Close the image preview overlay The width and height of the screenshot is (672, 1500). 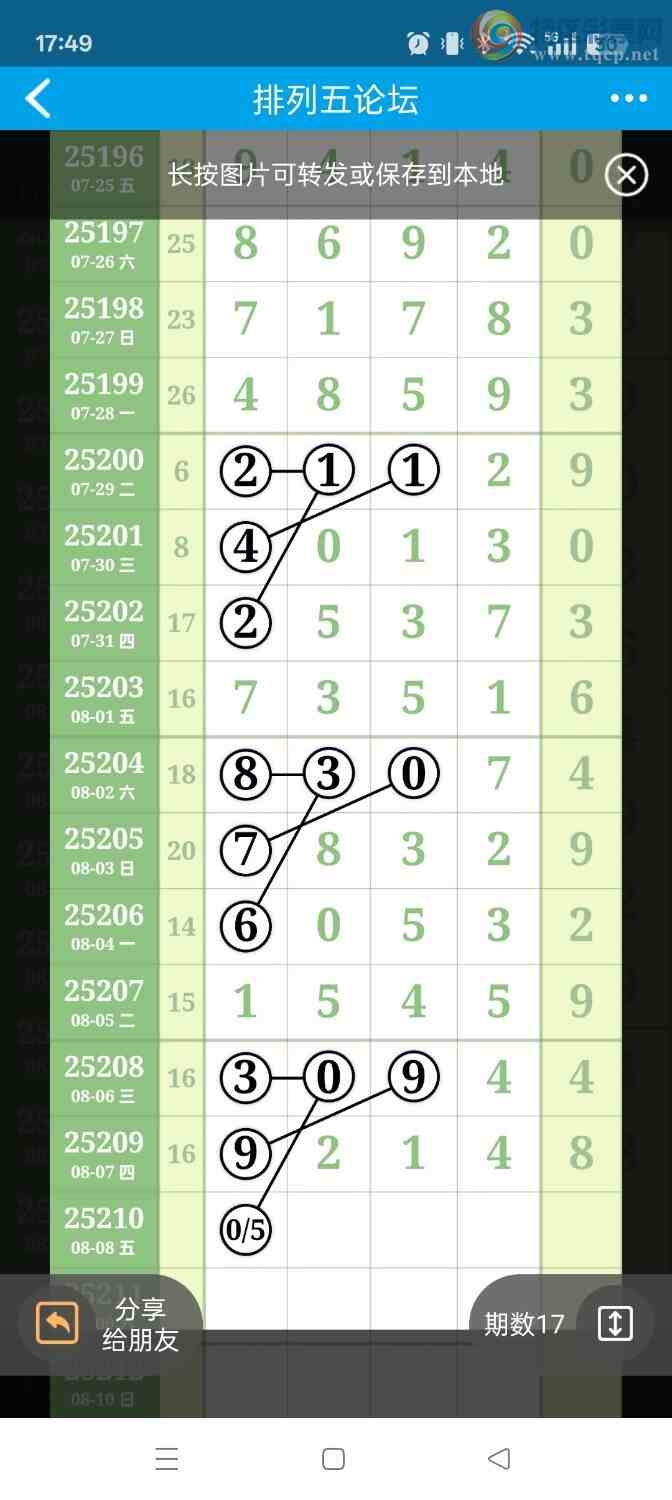tap(626, 176)
